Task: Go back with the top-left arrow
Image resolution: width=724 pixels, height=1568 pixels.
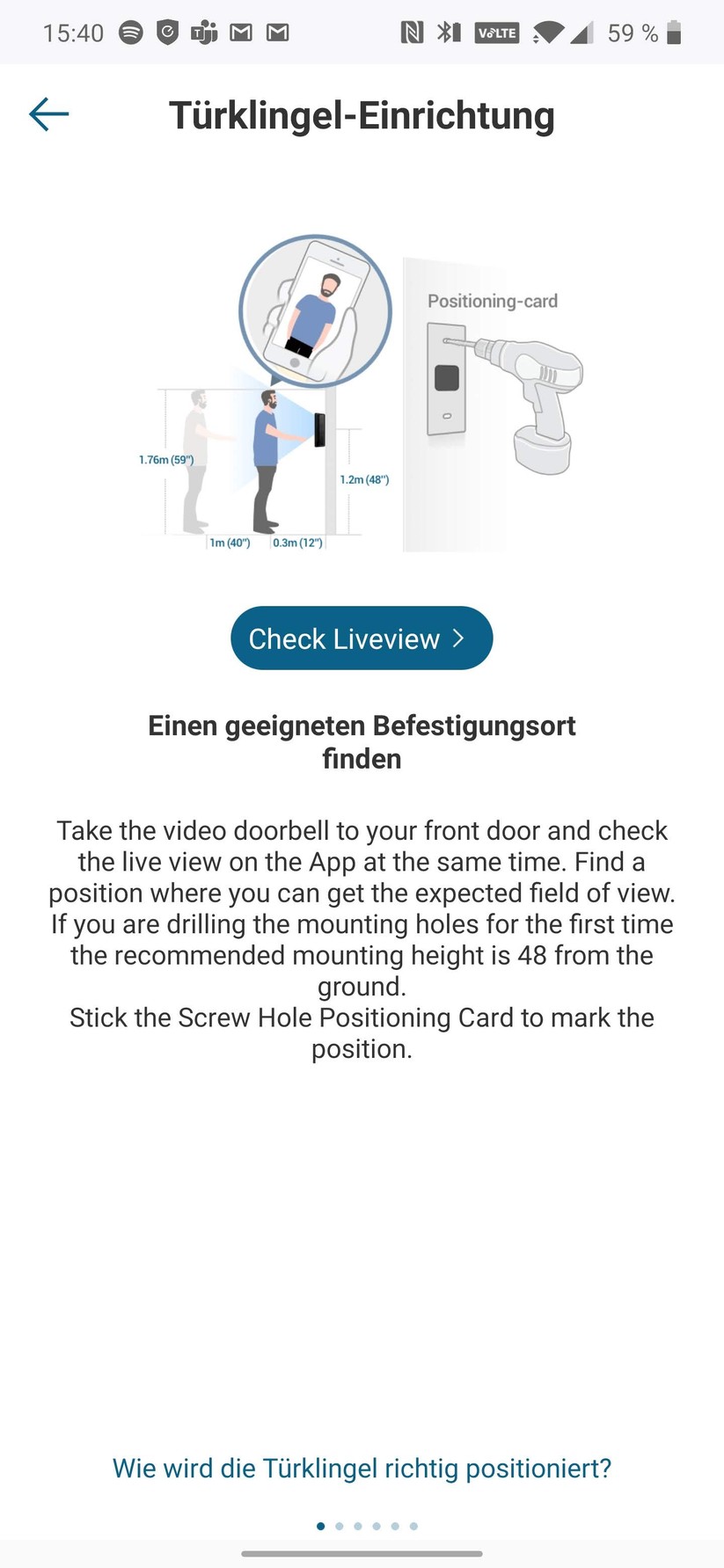Action: pos(48,114)
